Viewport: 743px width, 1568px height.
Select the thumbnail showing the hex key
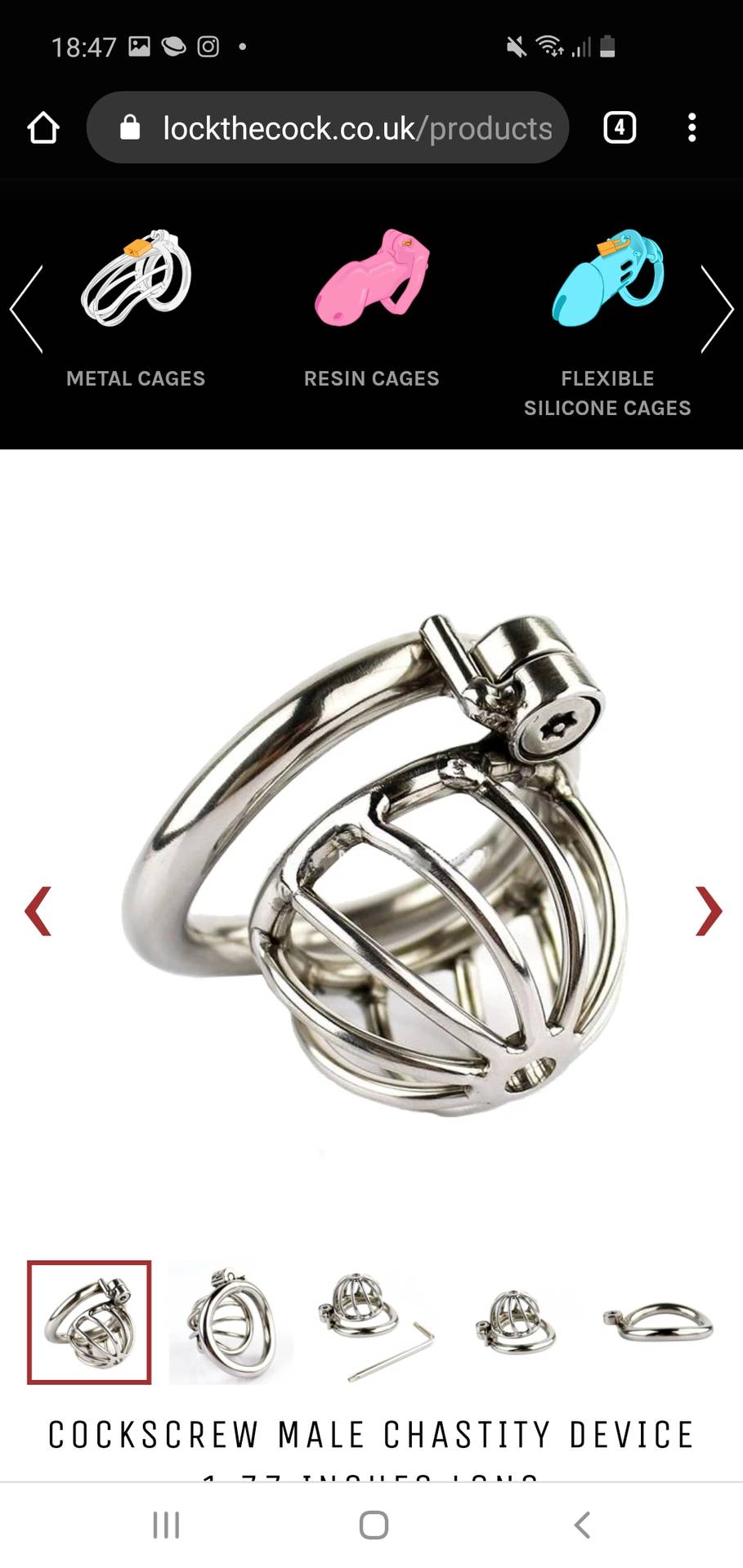pos(374,1322)
